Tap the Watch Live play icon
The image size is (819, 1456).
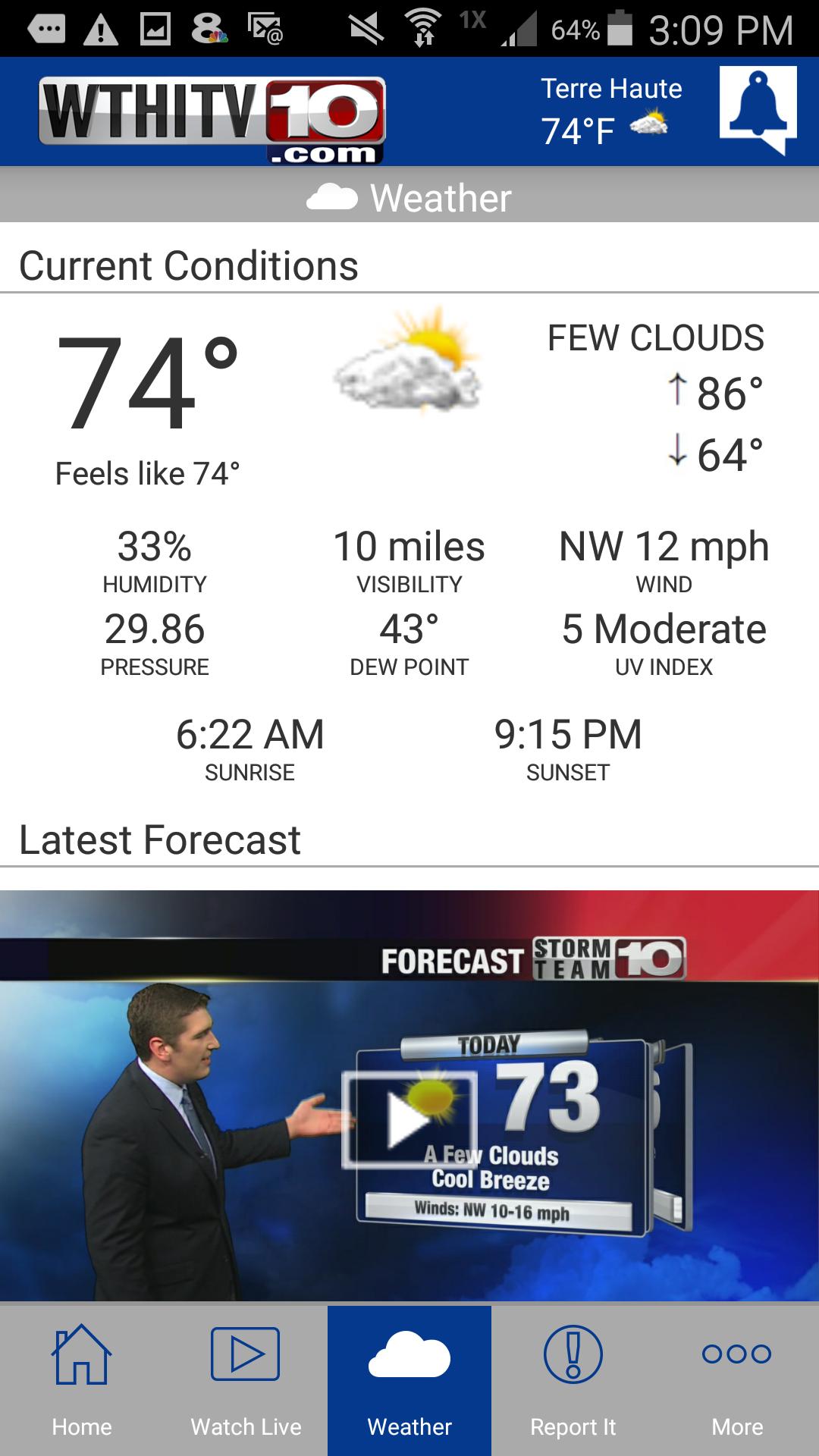[246, 1354]
